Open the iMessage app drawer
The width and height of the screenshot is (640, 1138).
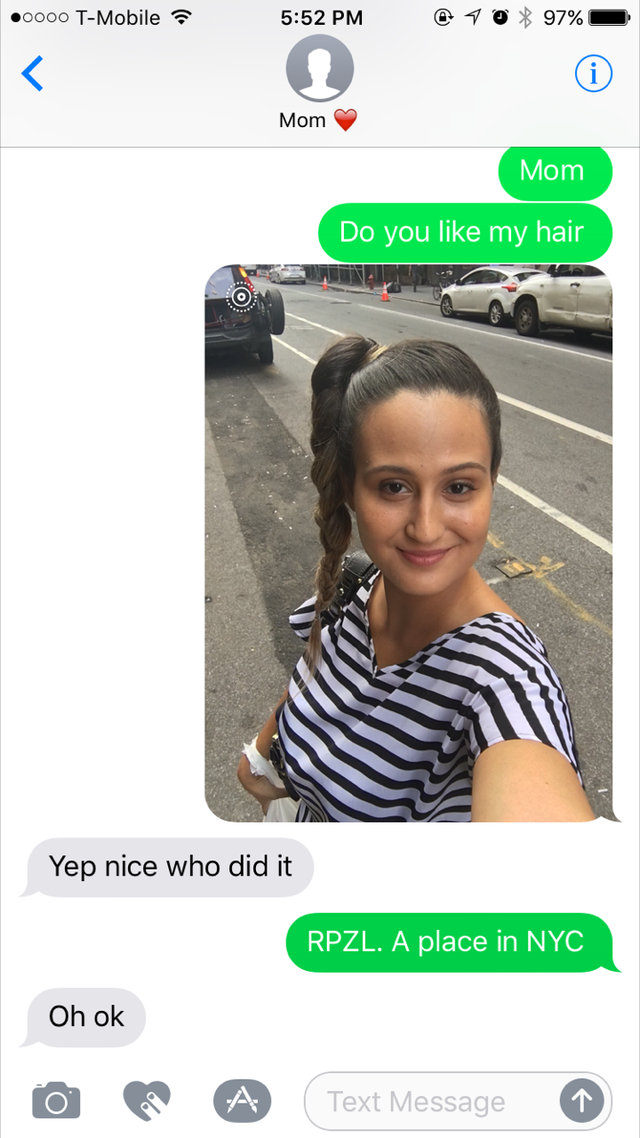(242, 1101)
